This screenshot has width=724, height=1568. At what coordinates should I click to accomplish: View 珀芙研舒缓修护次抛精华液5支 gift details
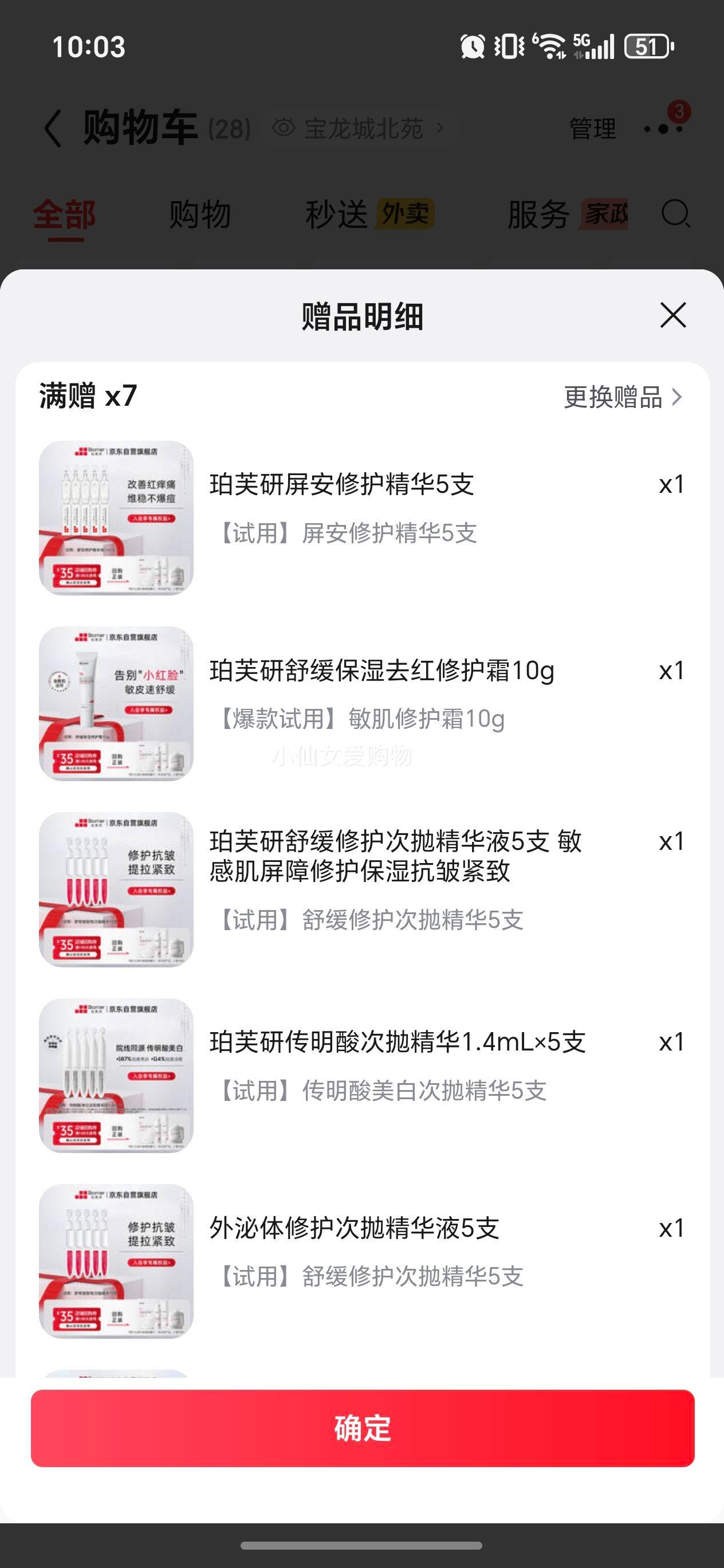pyautogui.click(x=395, y=856)
